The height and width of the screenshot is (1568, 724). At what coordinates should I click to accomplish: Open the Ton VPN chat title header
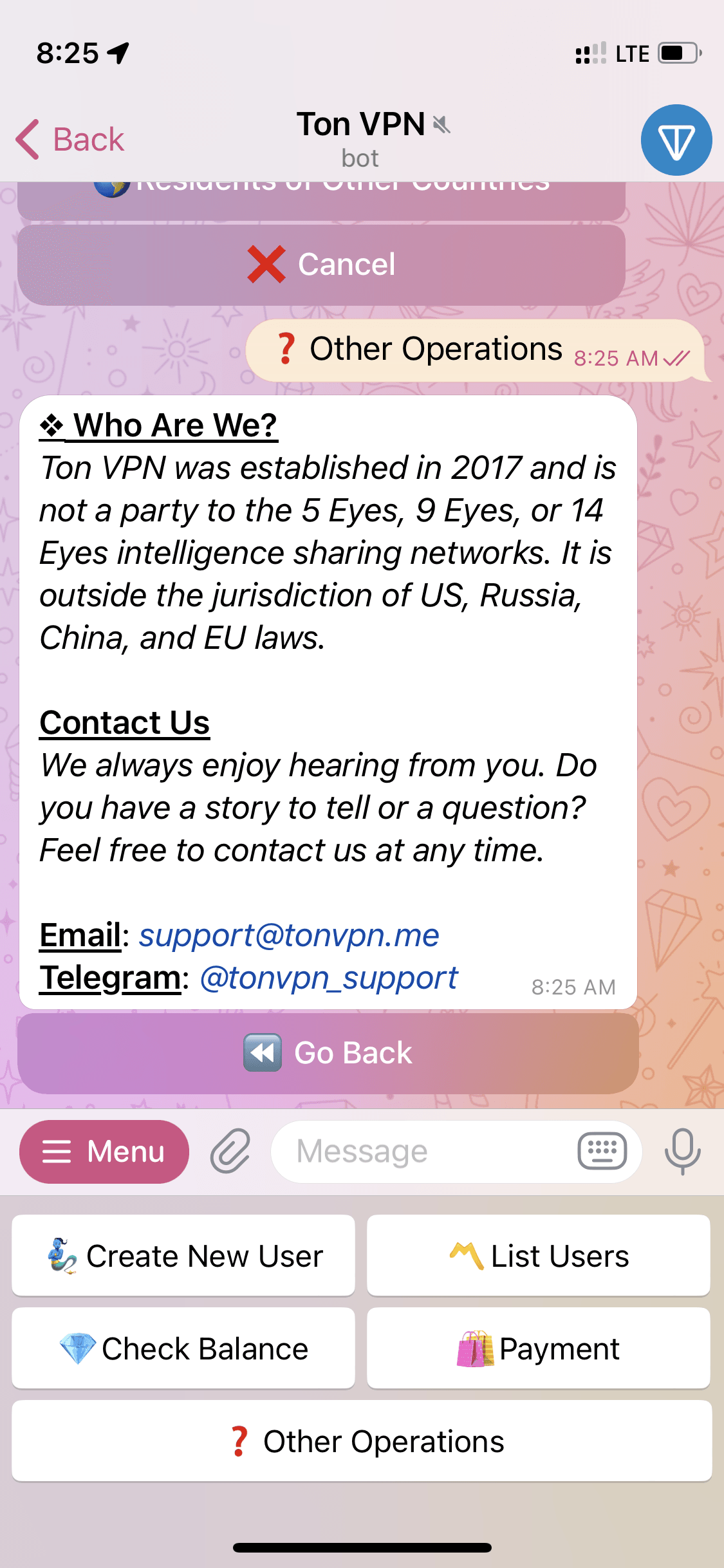(362, 138)
